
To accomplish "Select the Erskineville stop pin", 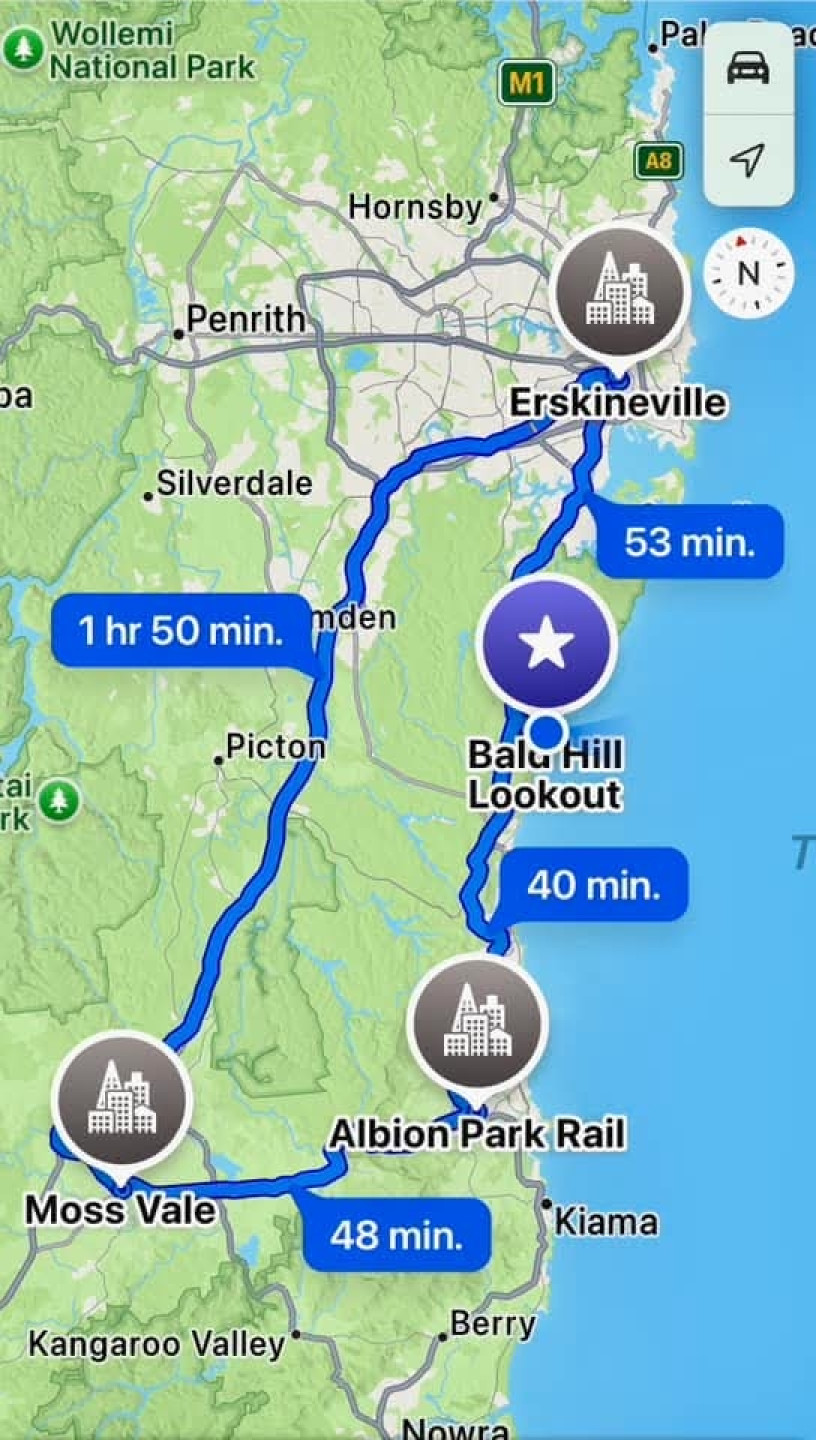I will [x=623, y=293].
